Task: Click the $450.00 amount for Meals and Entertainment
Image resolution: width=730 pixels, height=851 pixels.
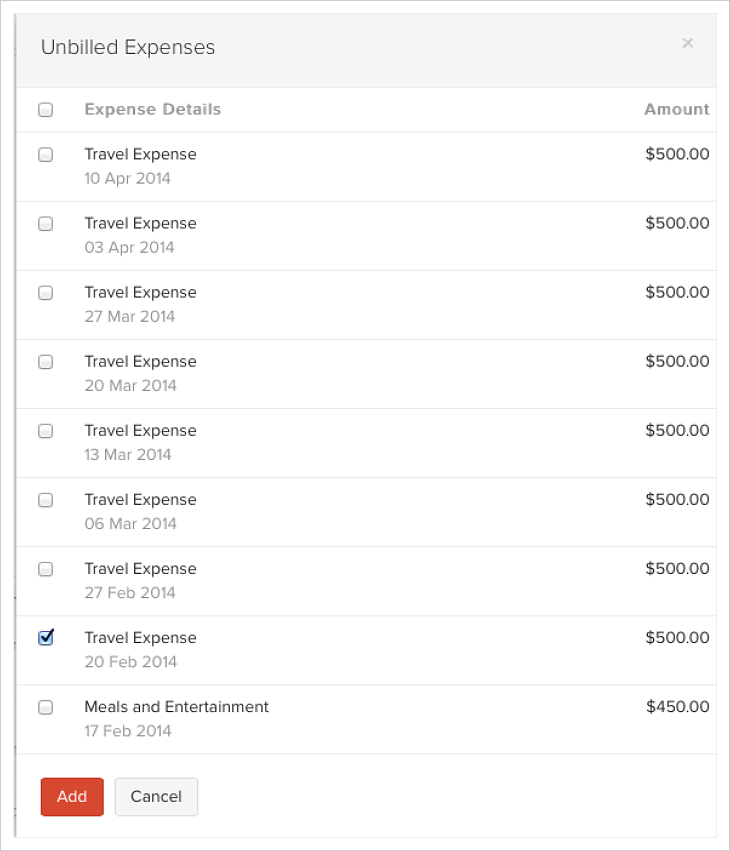Action: pos(677,707)
